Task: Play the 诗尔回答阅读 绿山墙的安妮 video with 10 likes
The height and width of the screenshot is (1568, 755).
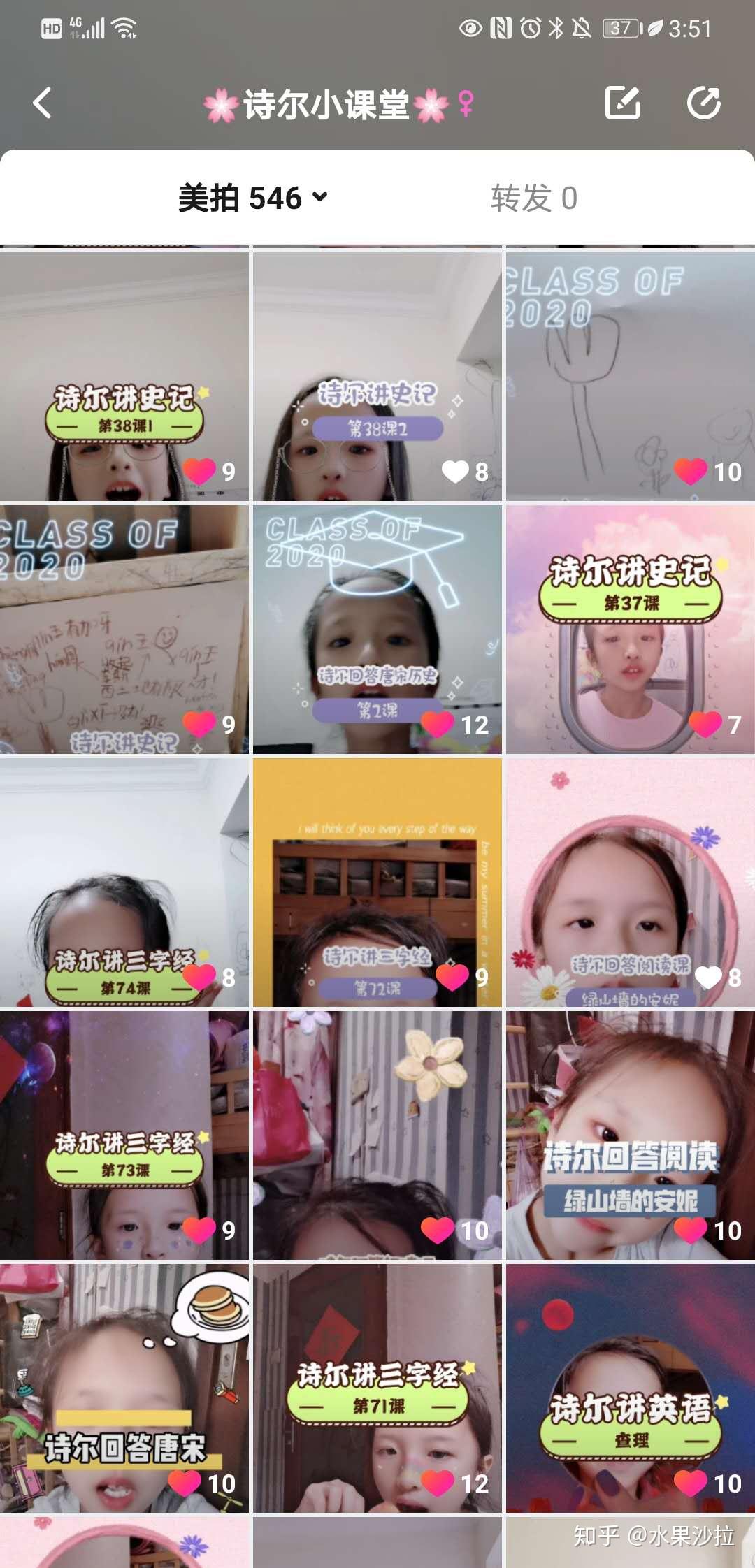Action: (x=631, y=1135)
